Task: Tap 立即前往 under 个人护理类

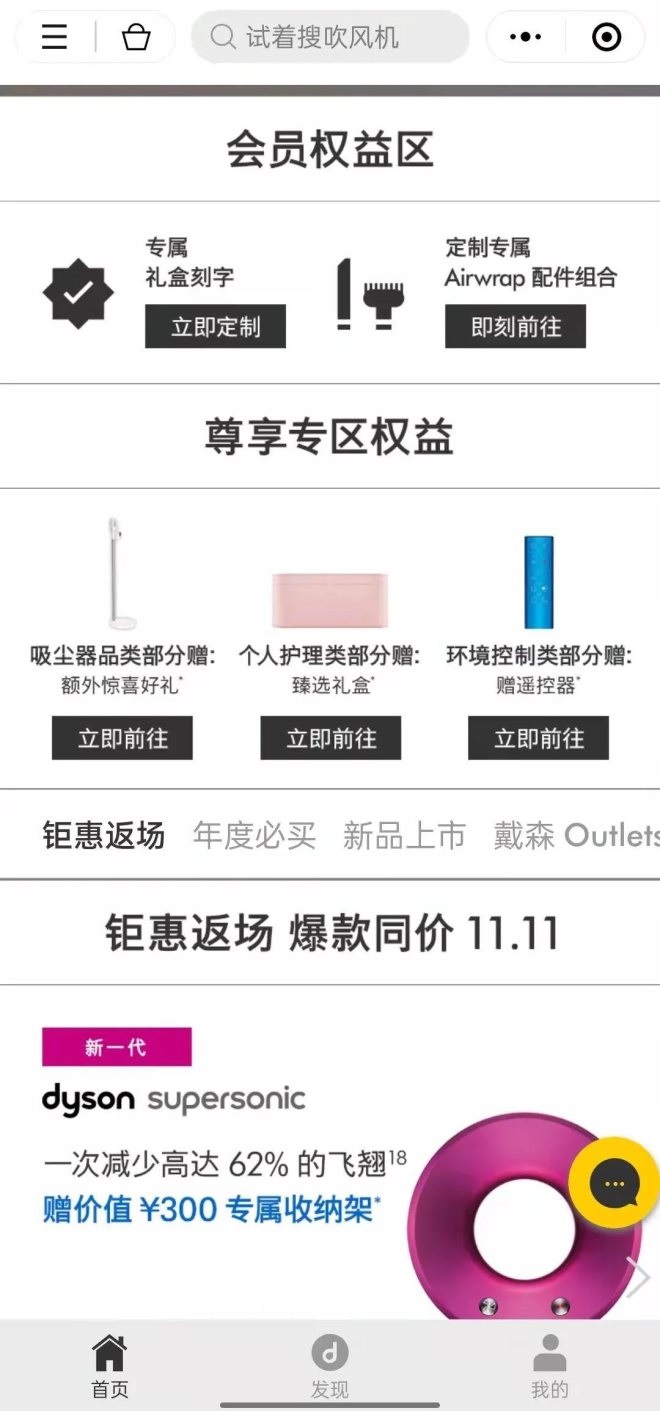Action: (330, 739)
